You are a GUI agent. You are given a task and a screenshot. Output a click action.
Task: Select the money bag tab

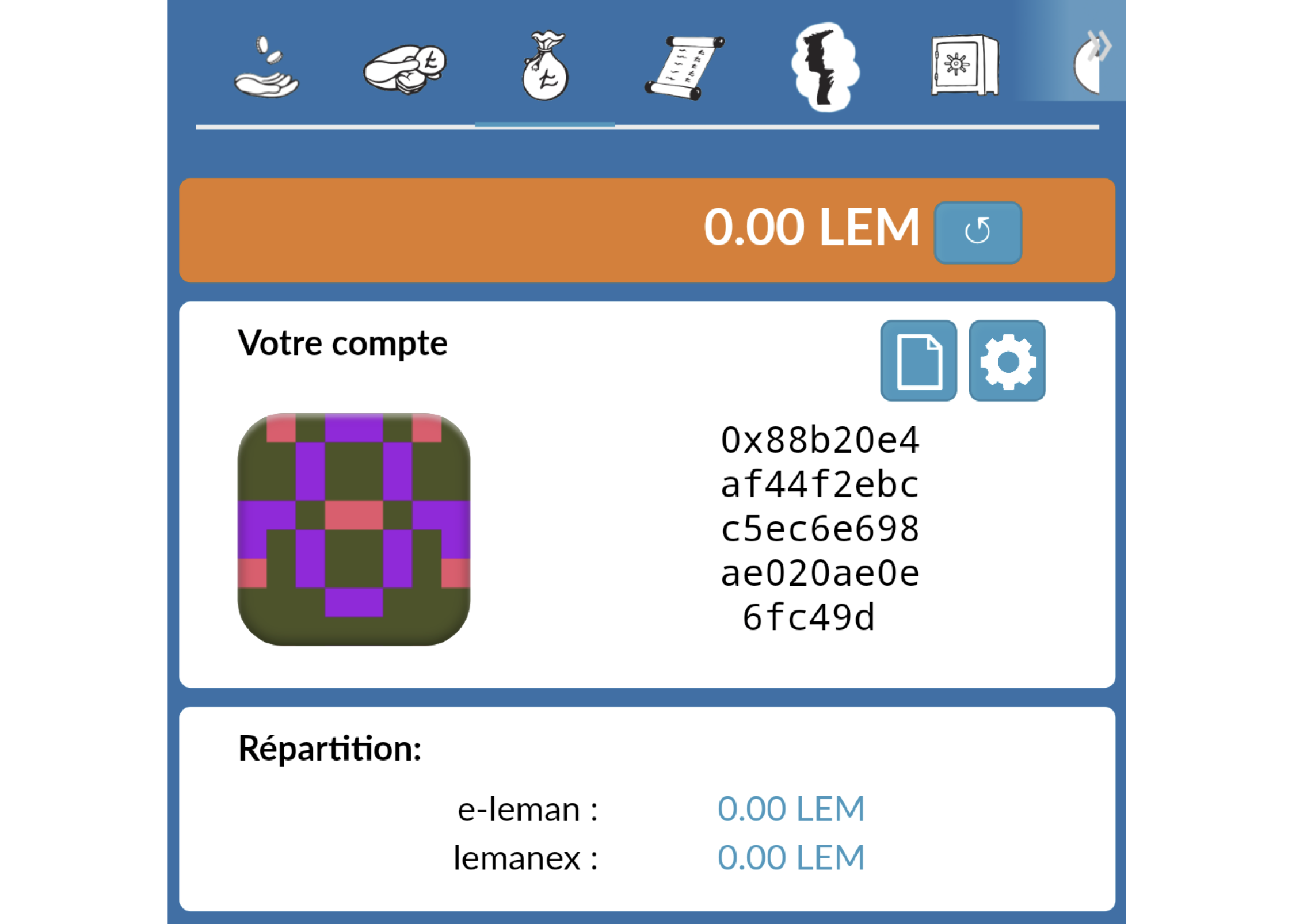544,67
